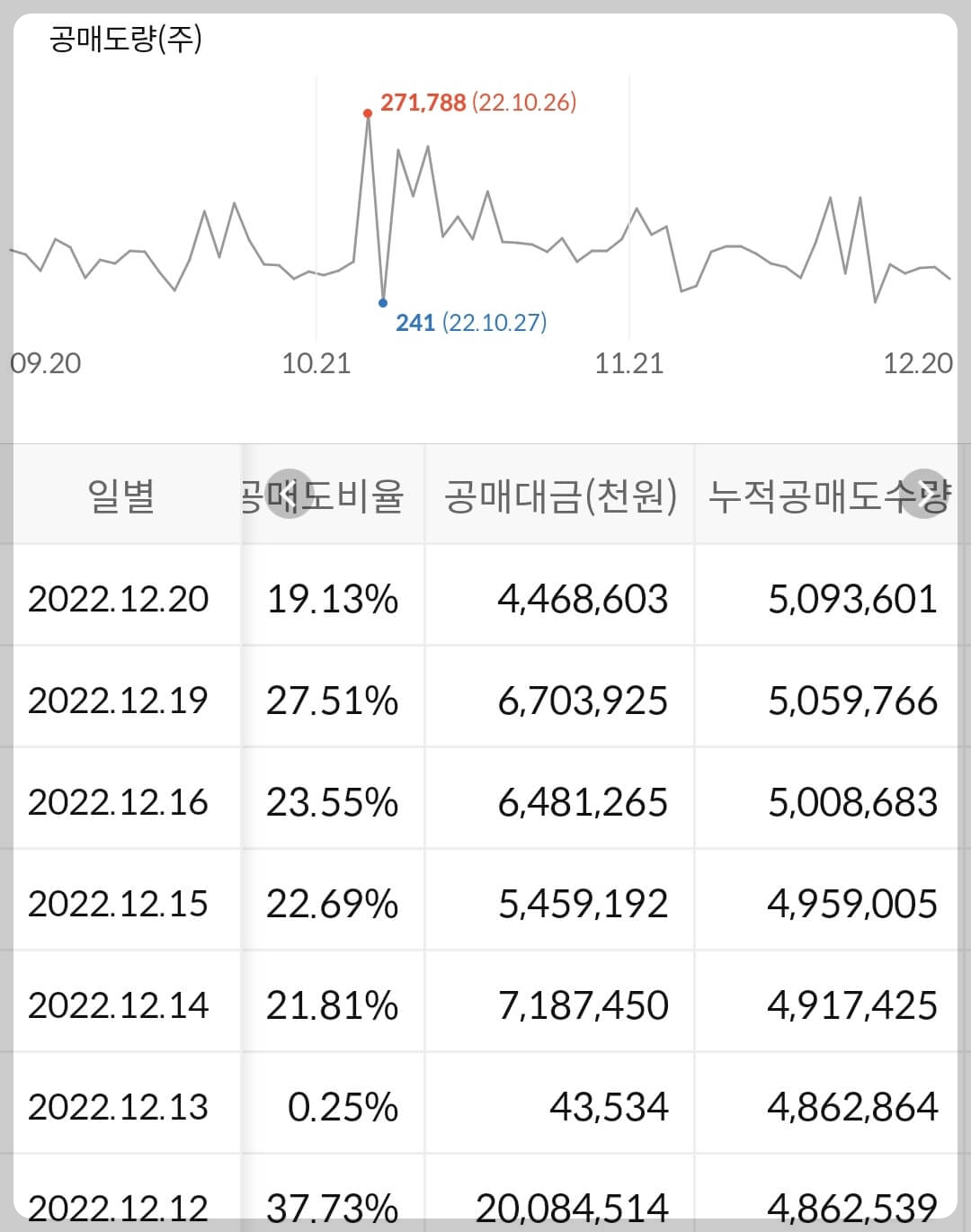Click the 09.20 axis label on the chart

[x=46, y=364]
